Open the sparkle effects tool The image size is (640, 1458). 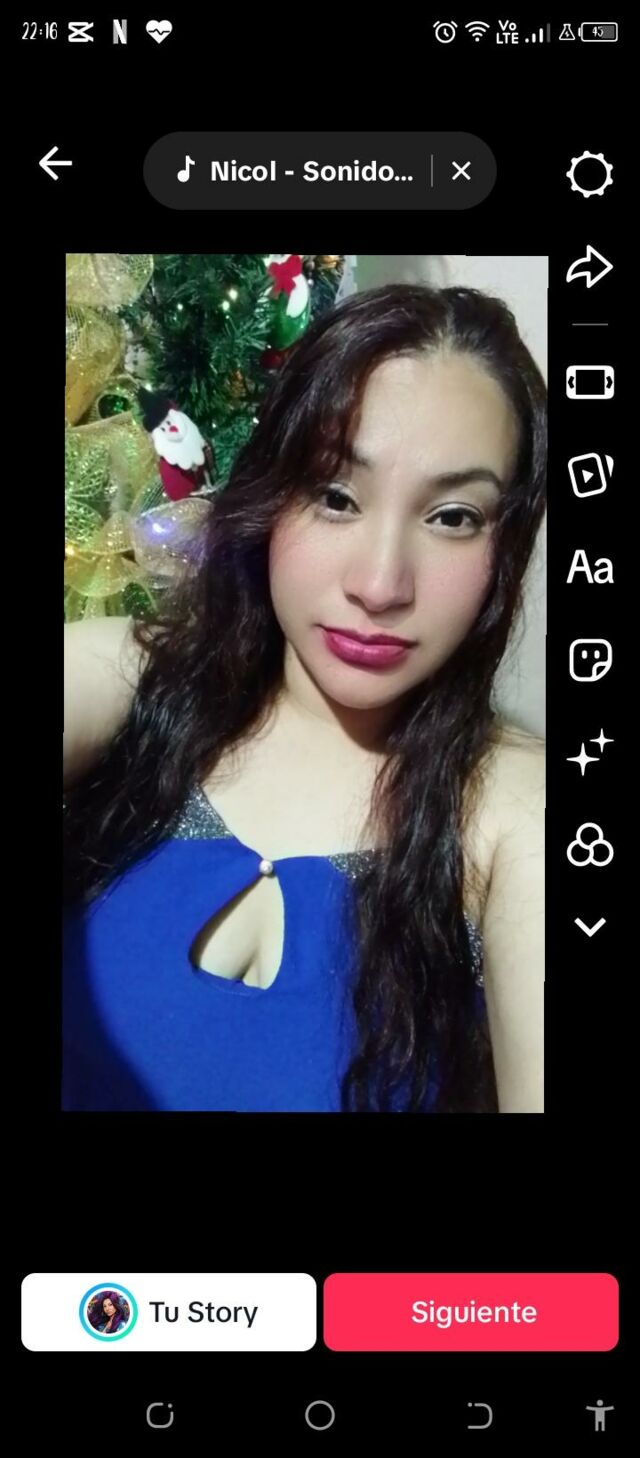click(x=589, y=753)
